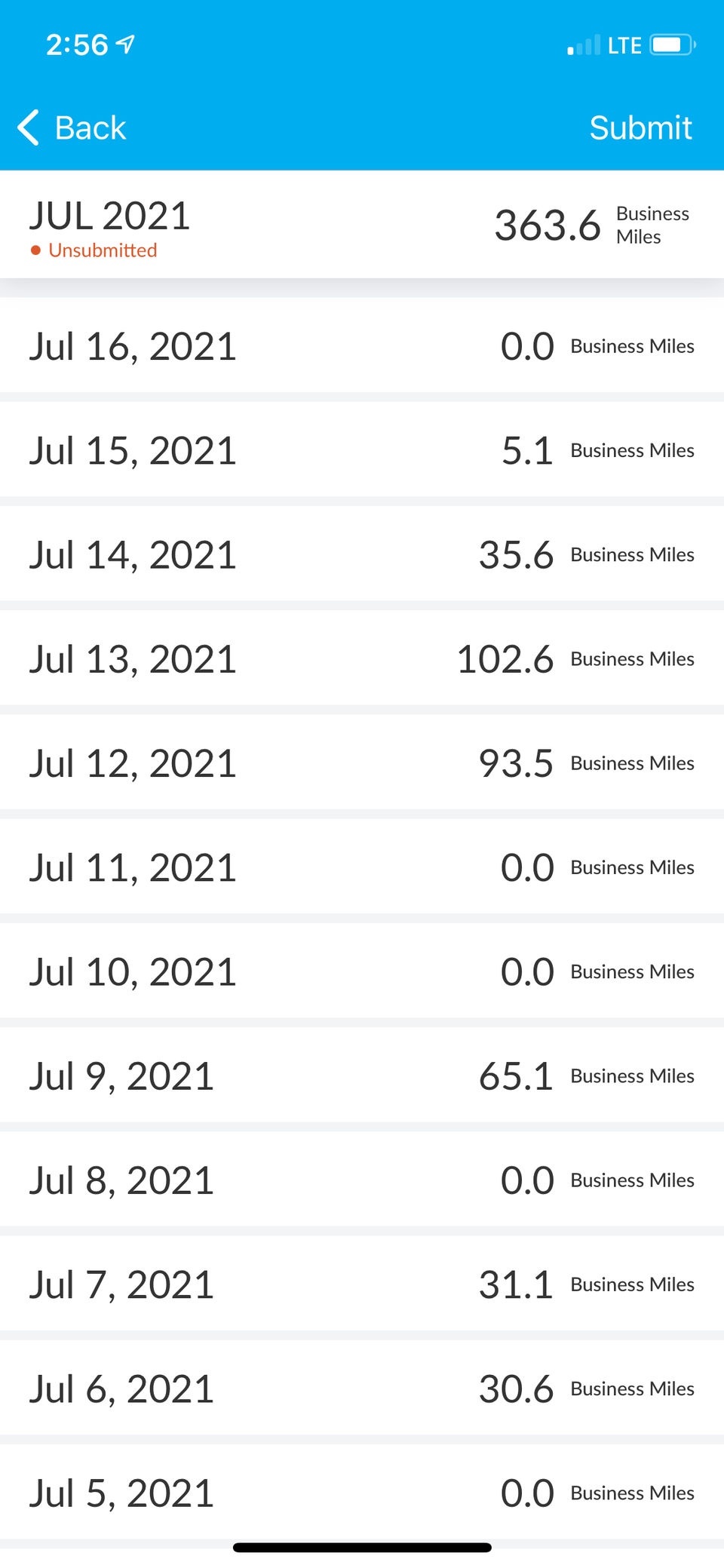Viewport: 724px width, 1568px height.
Task: View Jul 9, 2021 with 65.1 miles
Action: pyautogui.click(x=362, y=1075)
